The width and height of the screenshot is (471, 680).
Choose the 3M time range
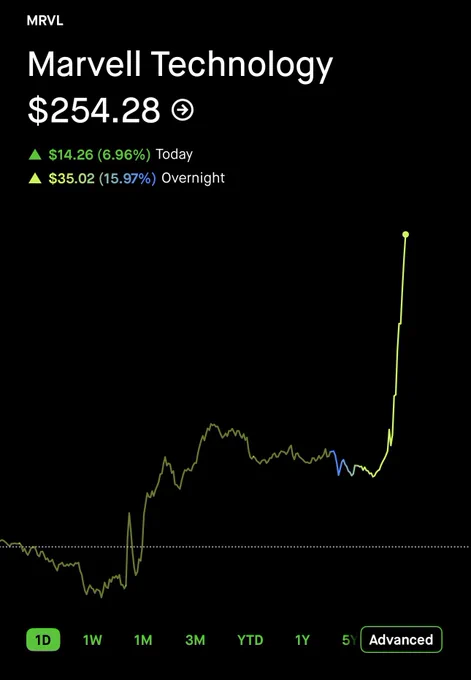point(195,640)
